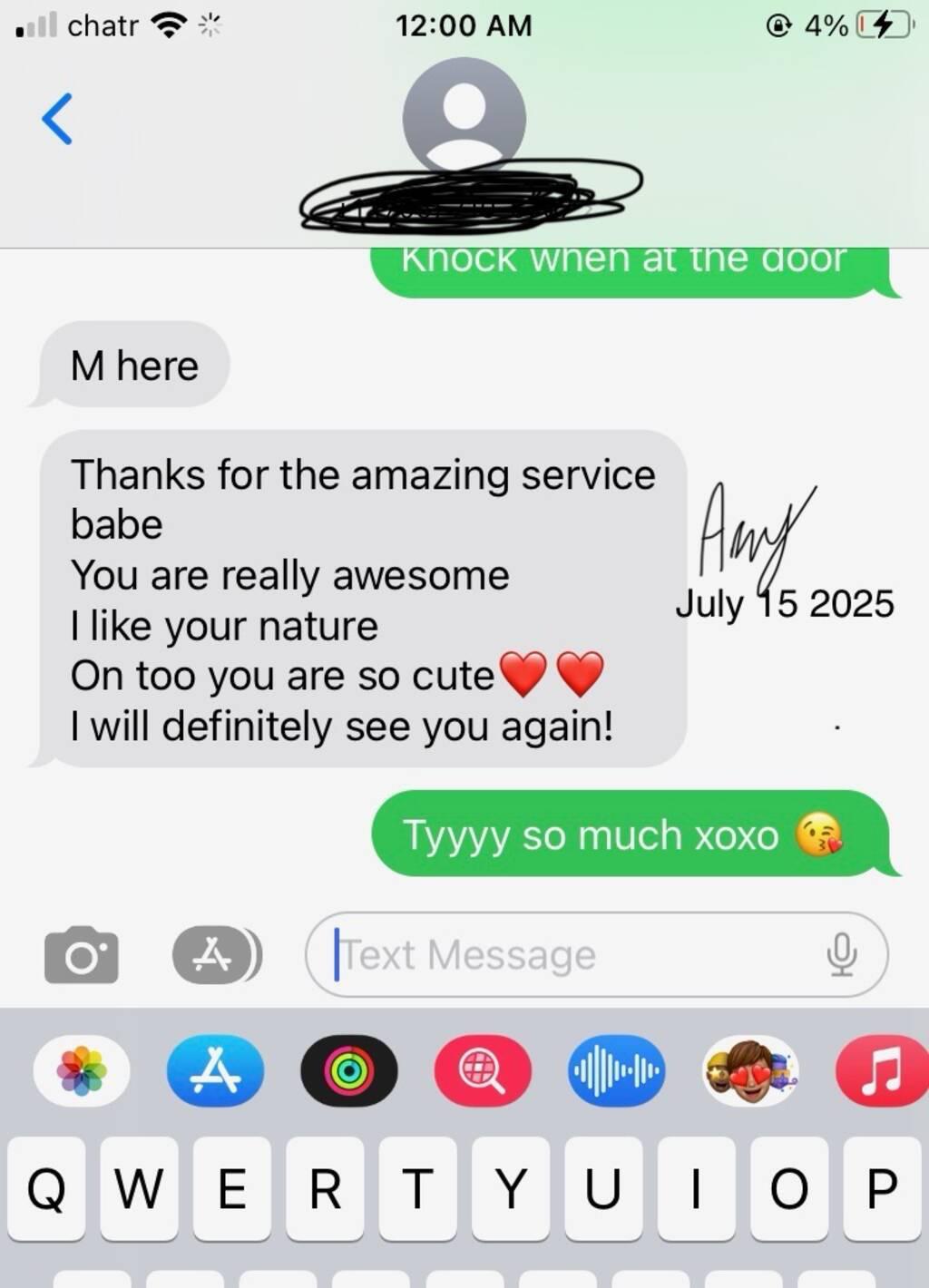Open the App Store iMessage app
Screen dimensions: 929x1288
tap(215, 1071)
